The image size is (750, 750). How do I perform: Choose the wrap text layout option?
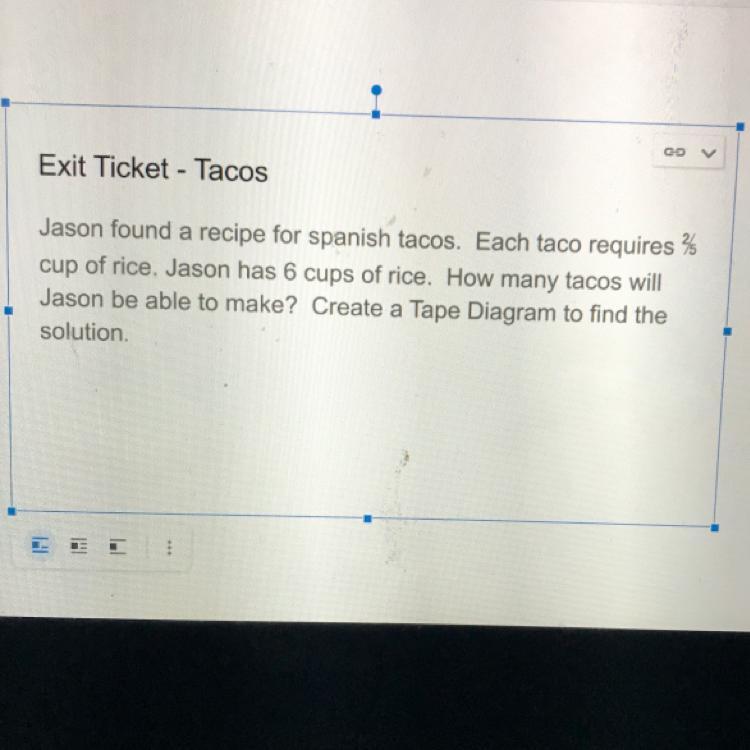point(78,546)
